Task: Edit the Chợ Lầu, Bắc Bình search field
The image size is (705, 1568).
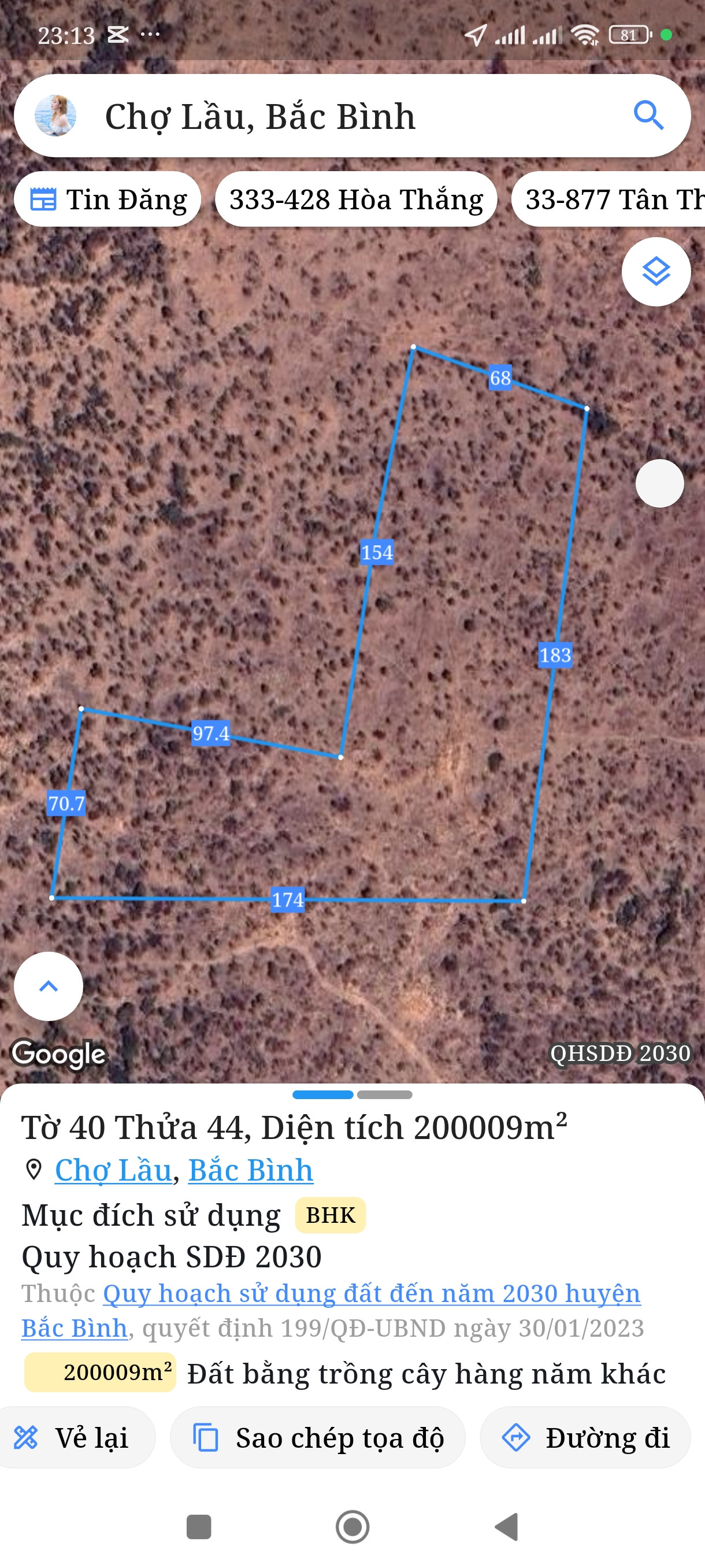Action: (x=340, y=116)
